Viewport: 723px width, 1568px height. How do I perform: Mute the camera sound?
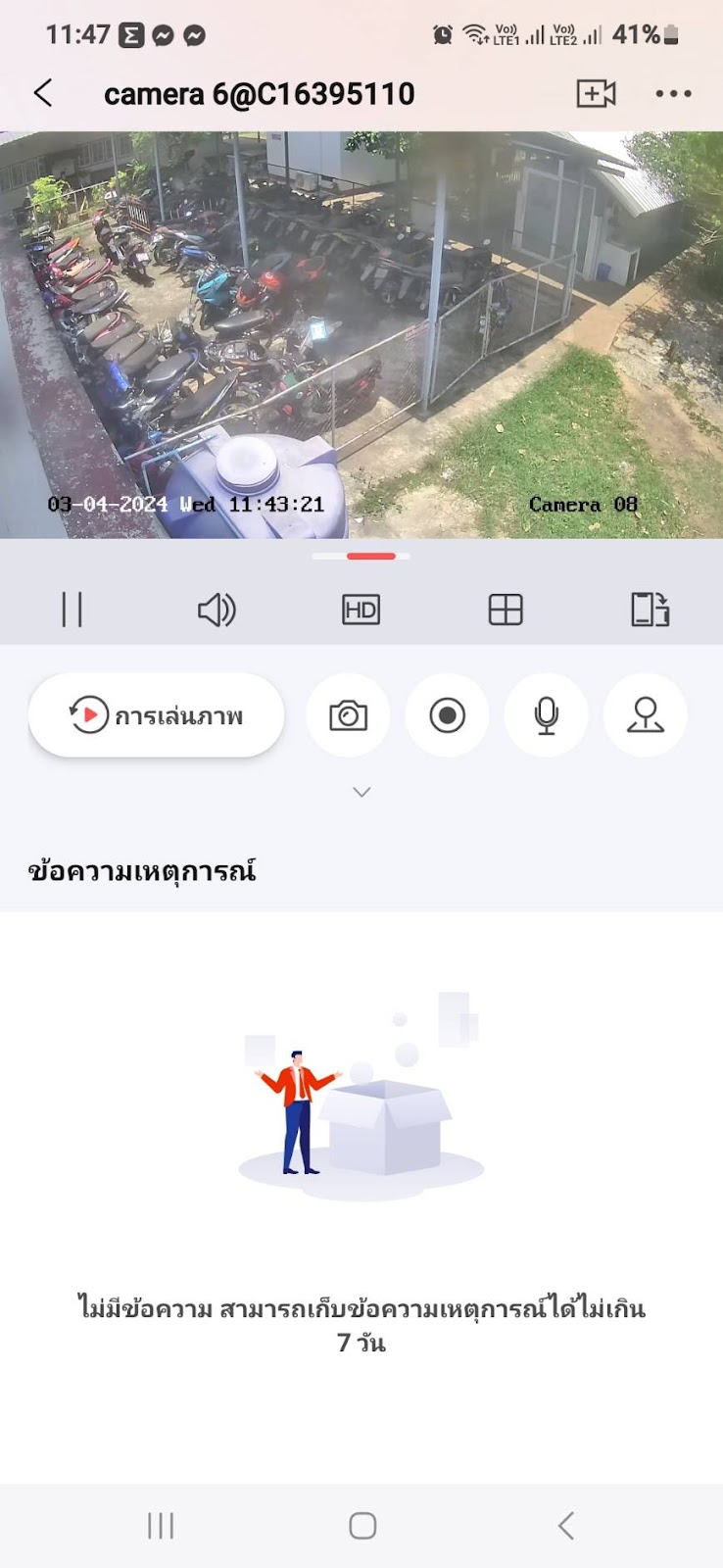pos(217,610)
